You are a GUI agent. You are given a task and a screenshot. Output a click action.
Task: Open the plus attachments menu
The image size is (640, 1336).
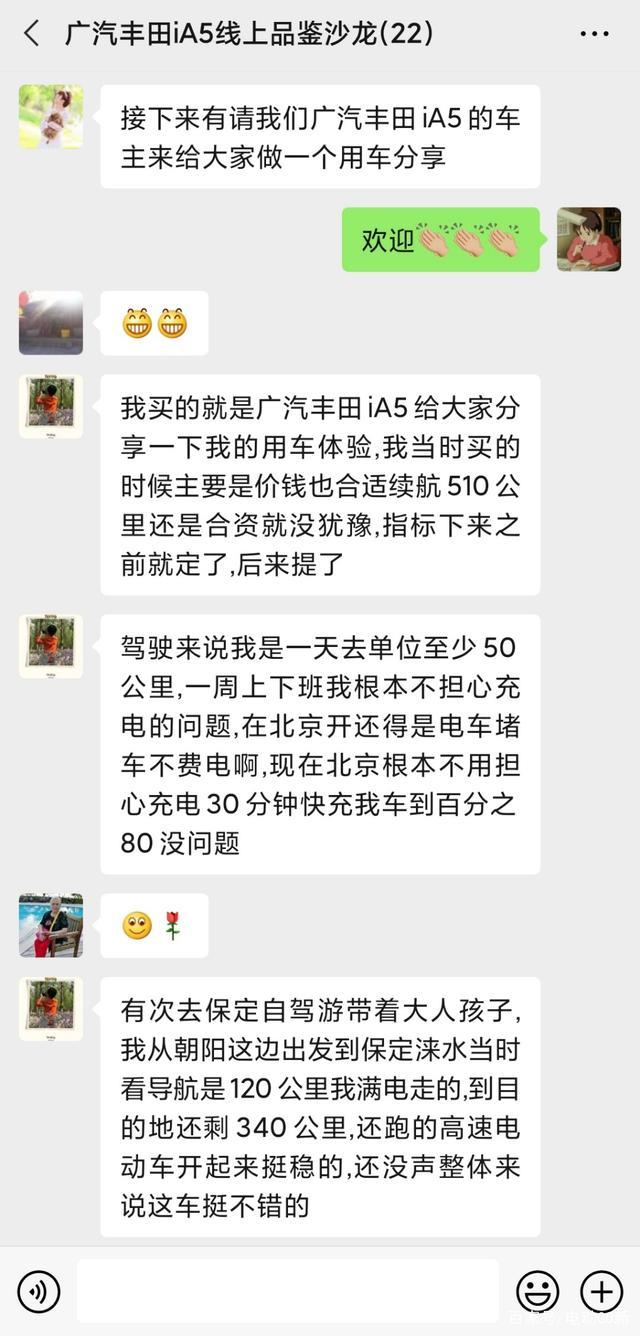[601, 1292]
